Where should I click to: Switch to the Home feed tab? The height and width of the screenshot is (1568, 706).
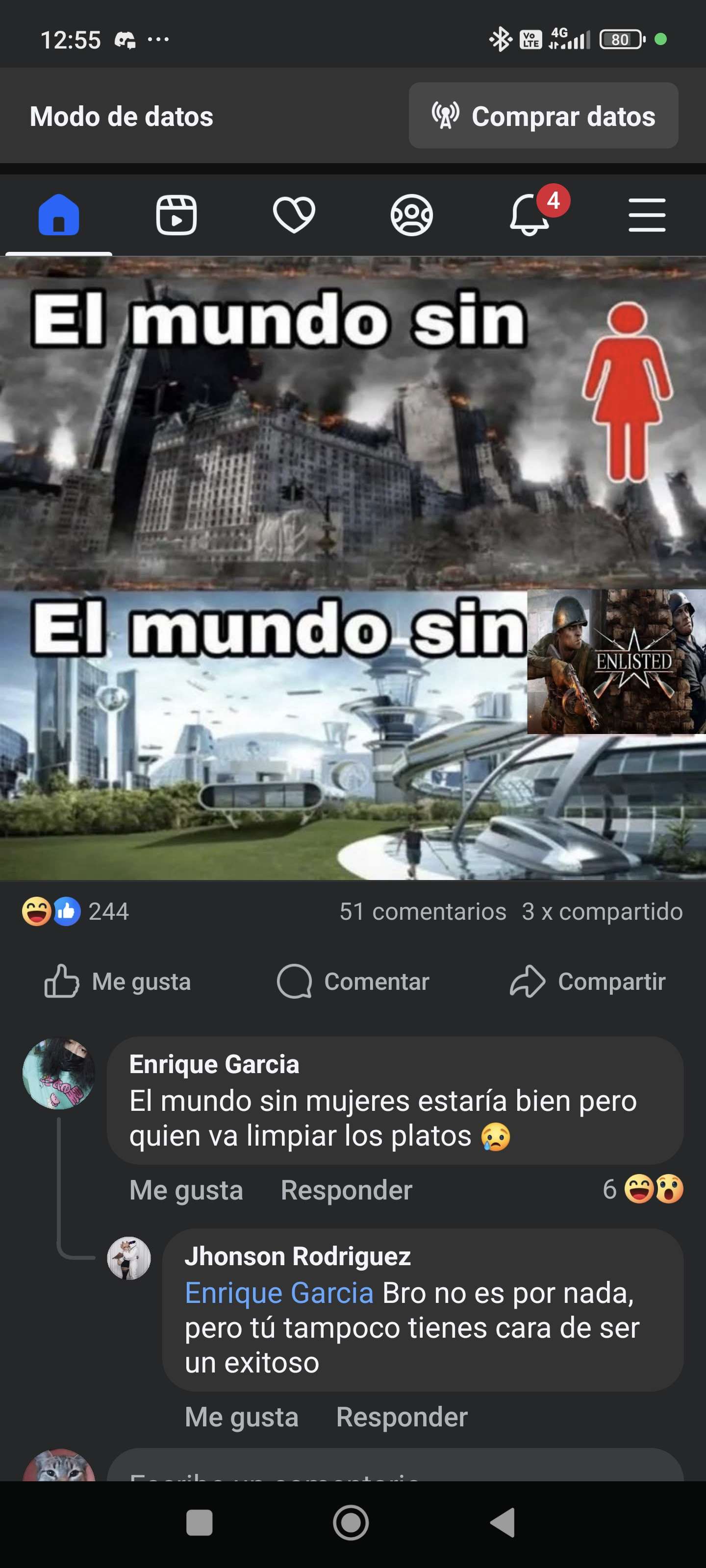(x=58, y=215)
